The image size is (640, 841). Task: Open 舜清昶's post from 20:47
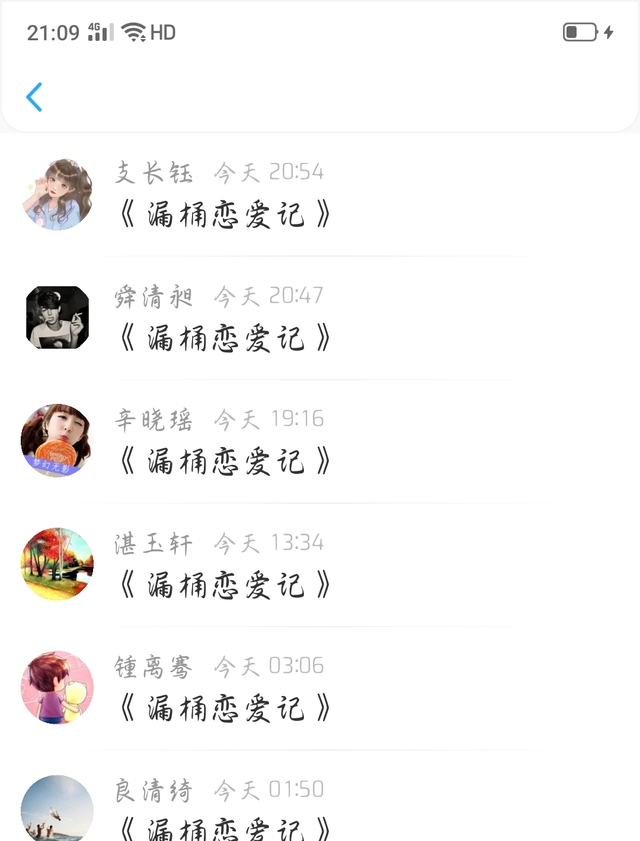[225, 338]
